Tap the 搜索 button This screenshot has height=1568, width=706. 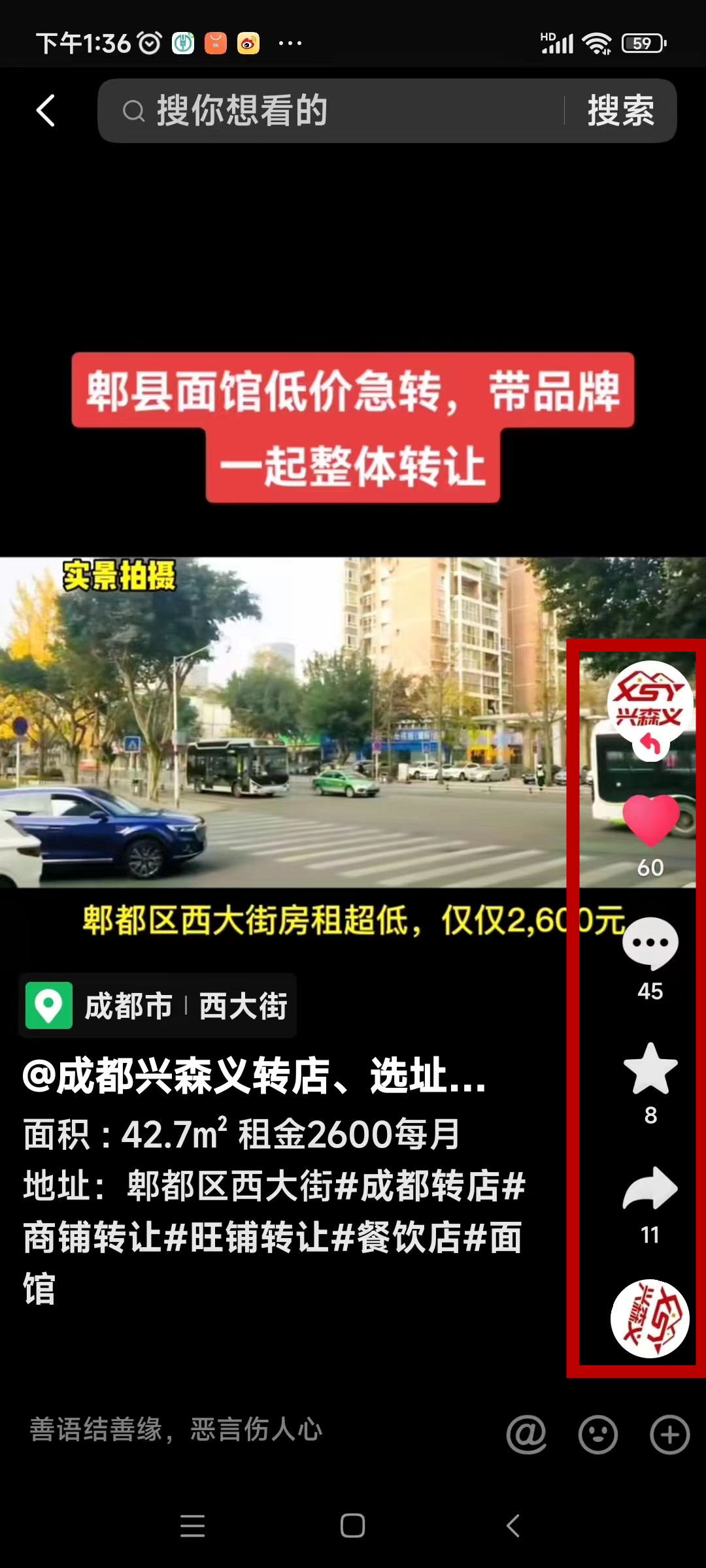620,110
